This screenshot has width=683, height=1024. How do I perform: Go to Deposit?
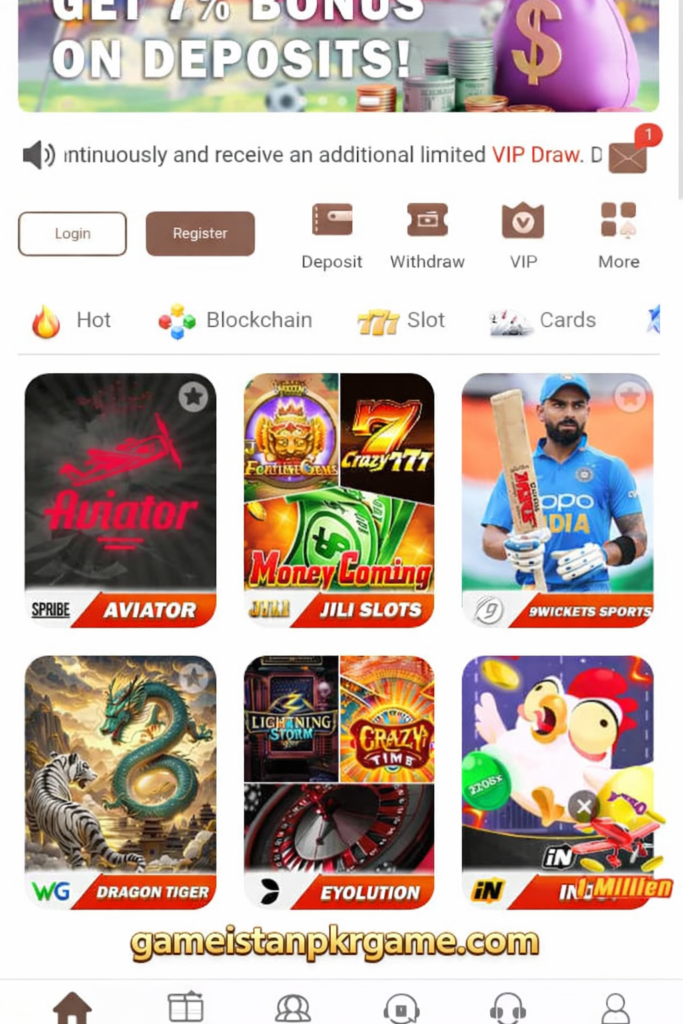click(332, 235)
